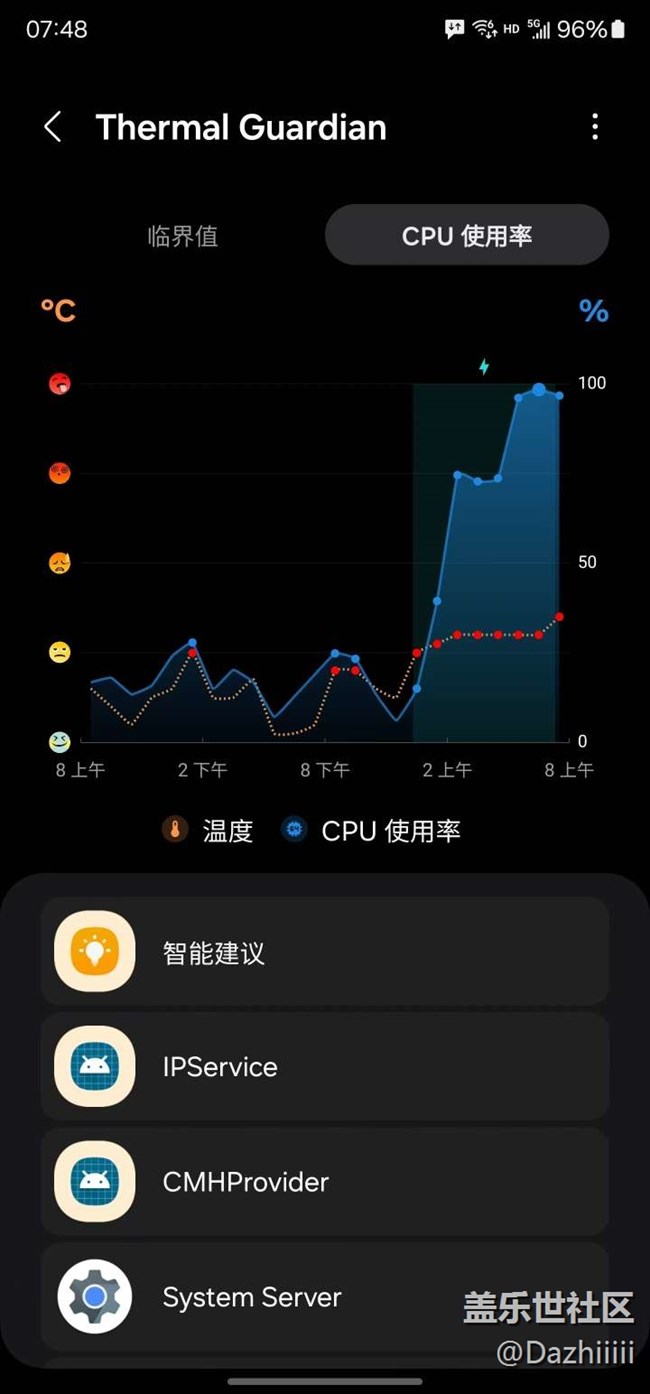
Task: View CMHProvider details
Action: 325,1181
